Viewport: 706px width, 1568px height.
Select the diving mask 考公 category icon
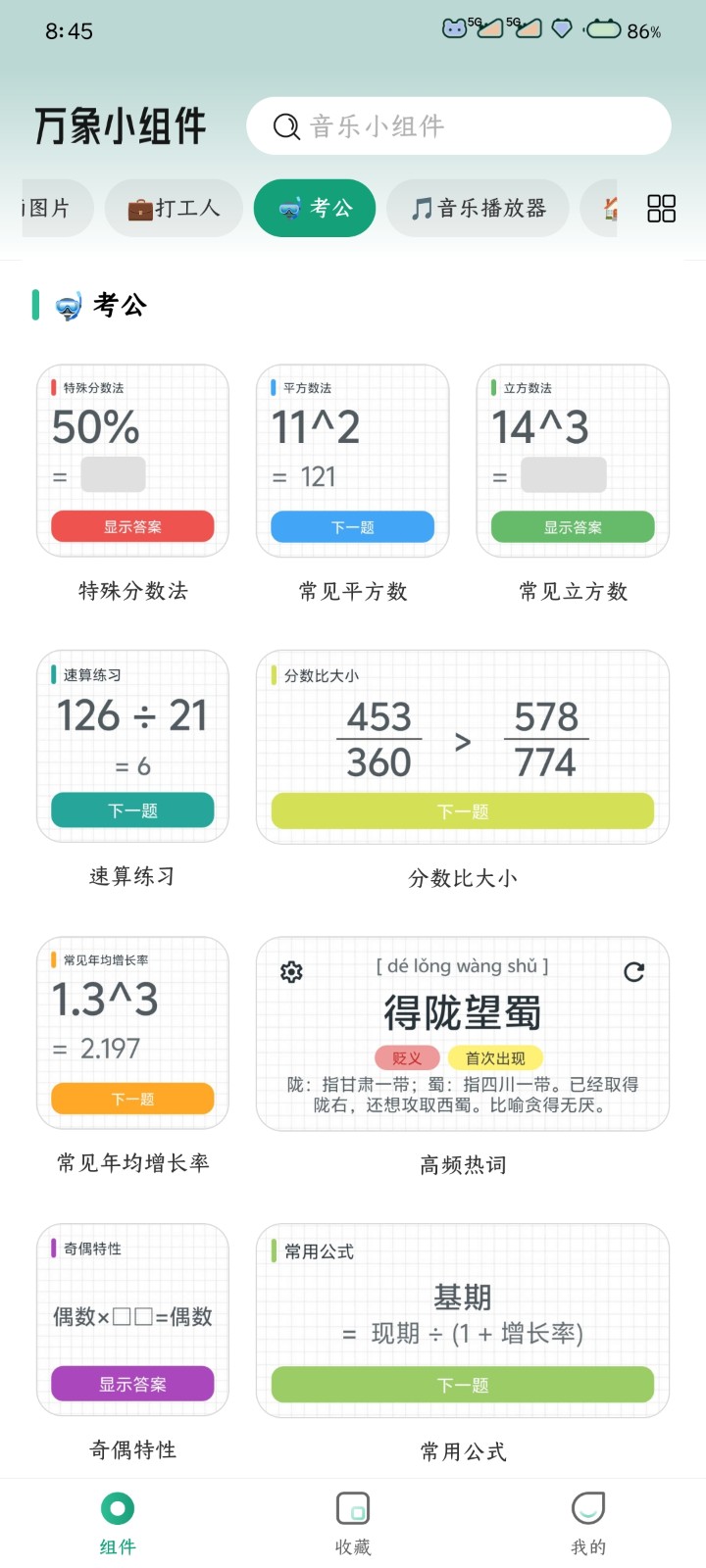pyautogui.click(x=291, y=208)
